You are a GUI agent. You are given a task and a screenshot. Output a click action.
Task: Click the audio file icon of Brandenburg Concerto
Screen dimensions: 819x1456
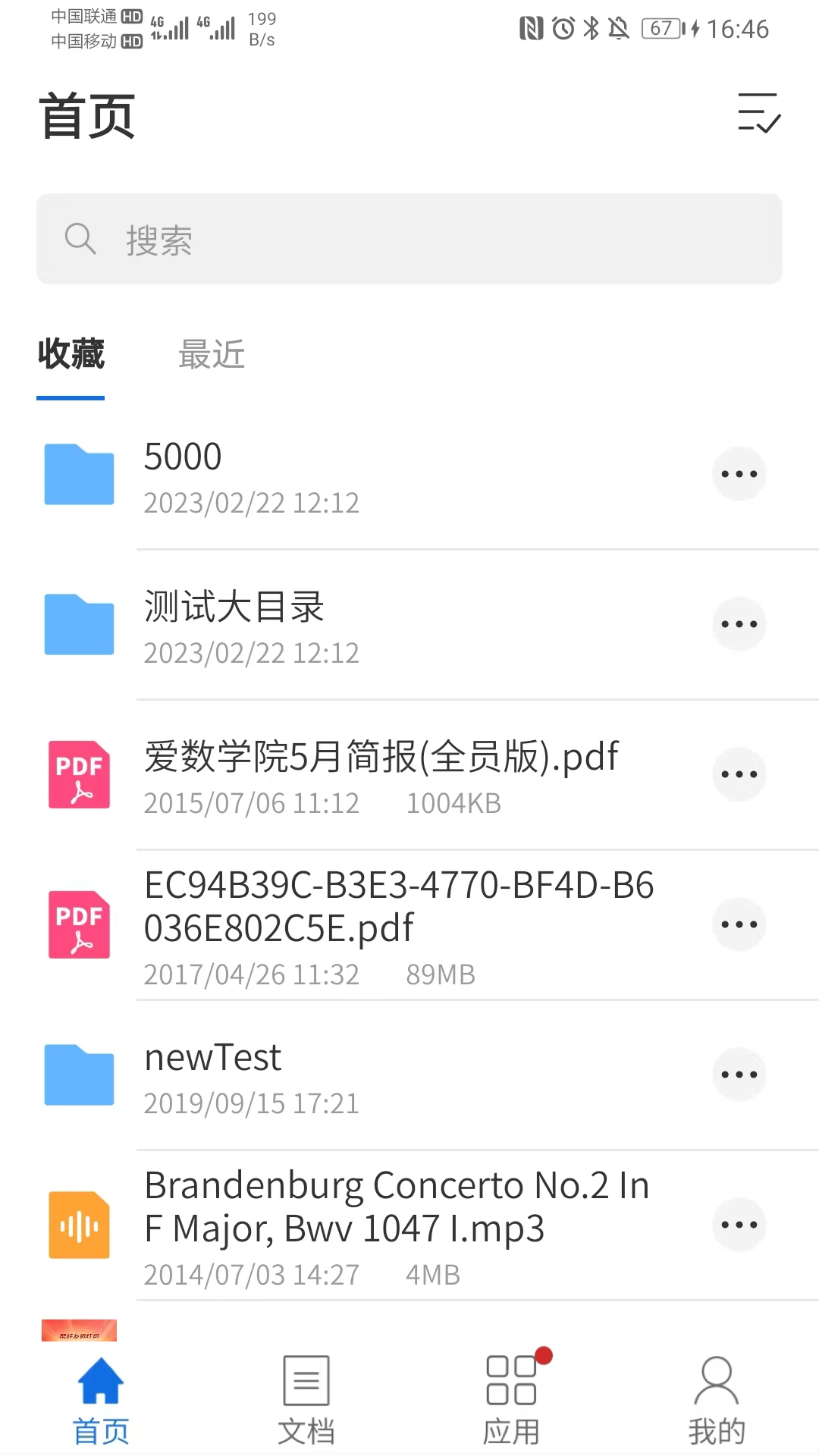click(79, 1224)
